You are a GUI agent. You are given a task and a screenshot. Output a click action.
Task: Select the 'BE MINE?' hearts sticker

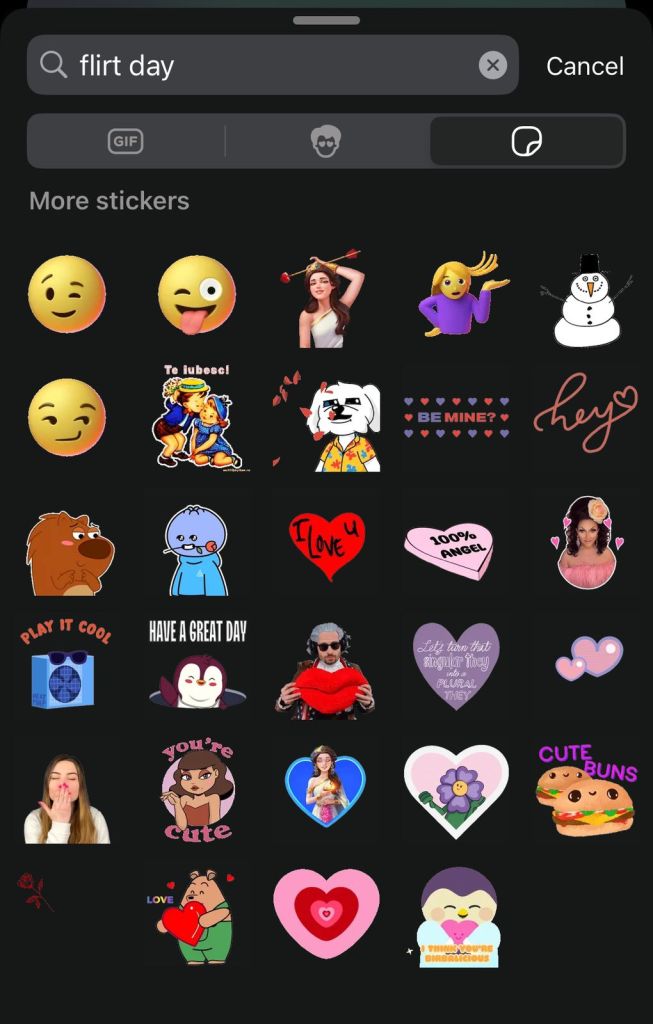[x=456, y=418]
